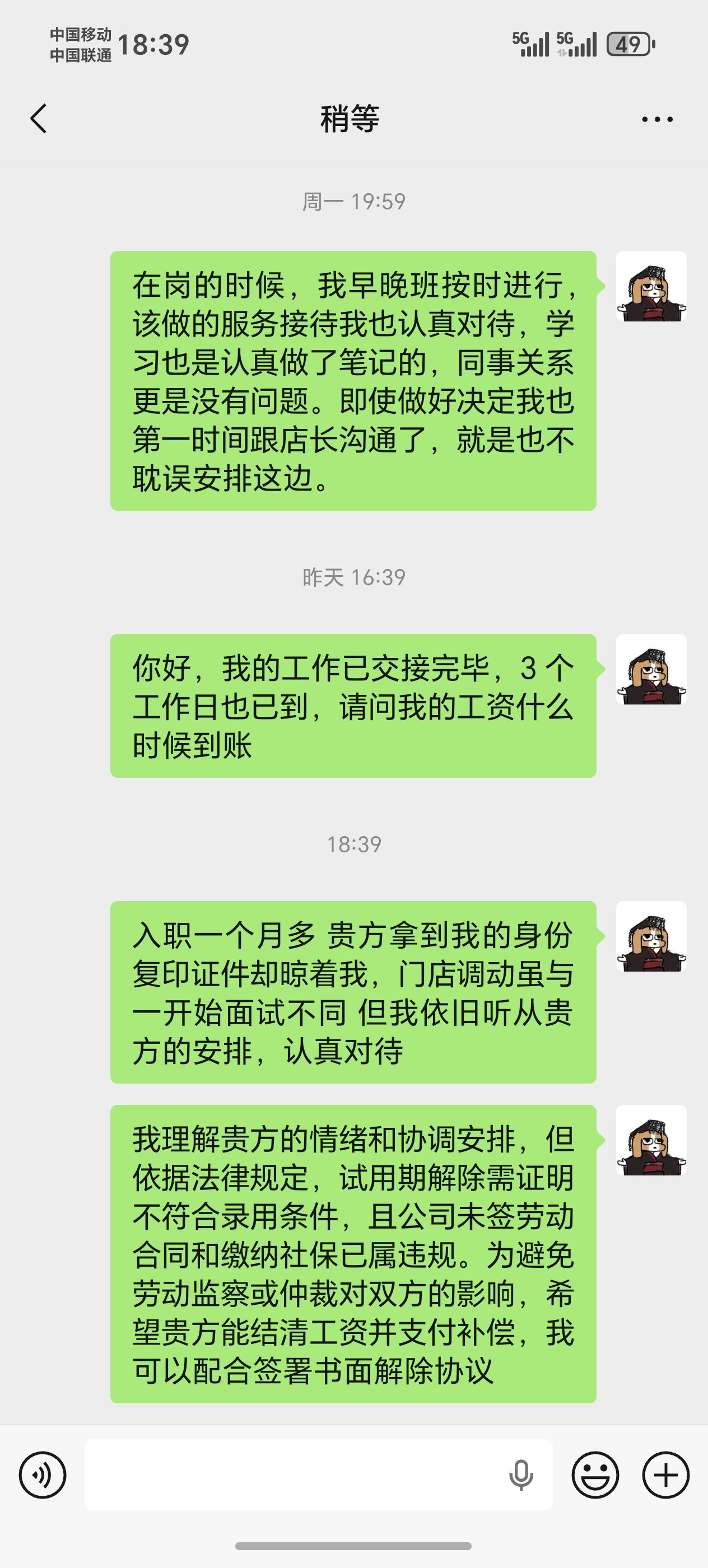Viewport: 708px width, 1568px height.
Task: Tap the battery indicator showing 49
Action: click(x=628, y=43)
